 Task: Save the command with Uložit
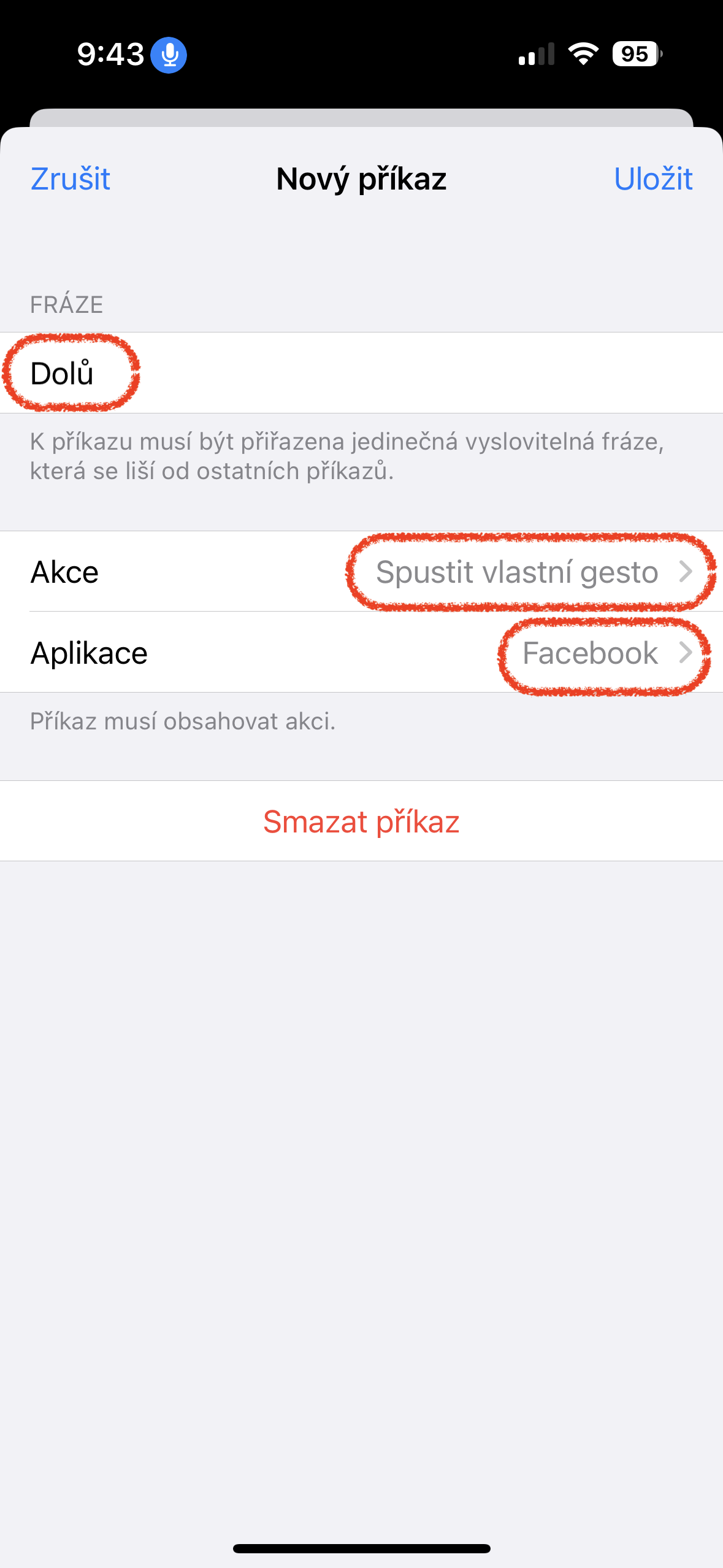(652, 179)
